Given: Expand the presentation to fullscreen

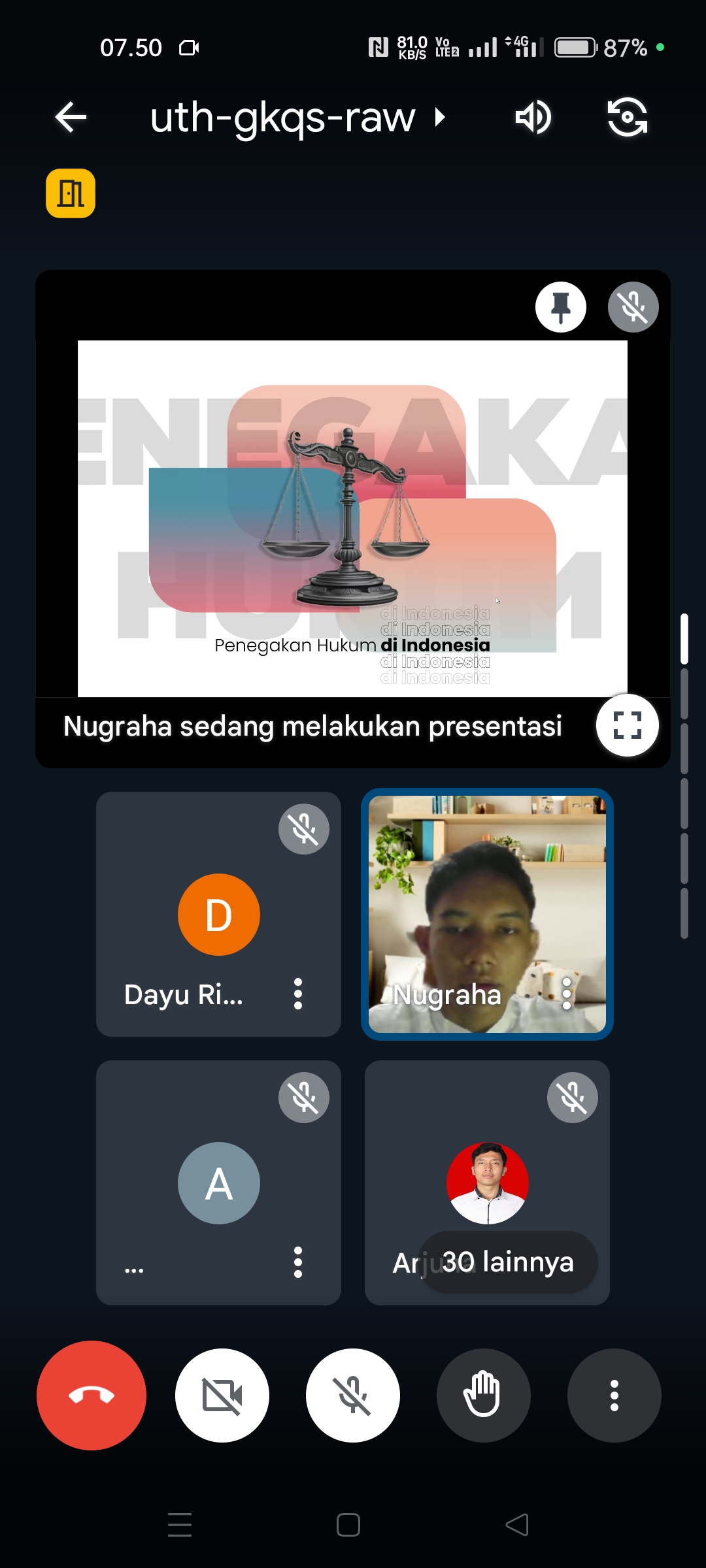Looking at the screenshot, I should [627, 725].
